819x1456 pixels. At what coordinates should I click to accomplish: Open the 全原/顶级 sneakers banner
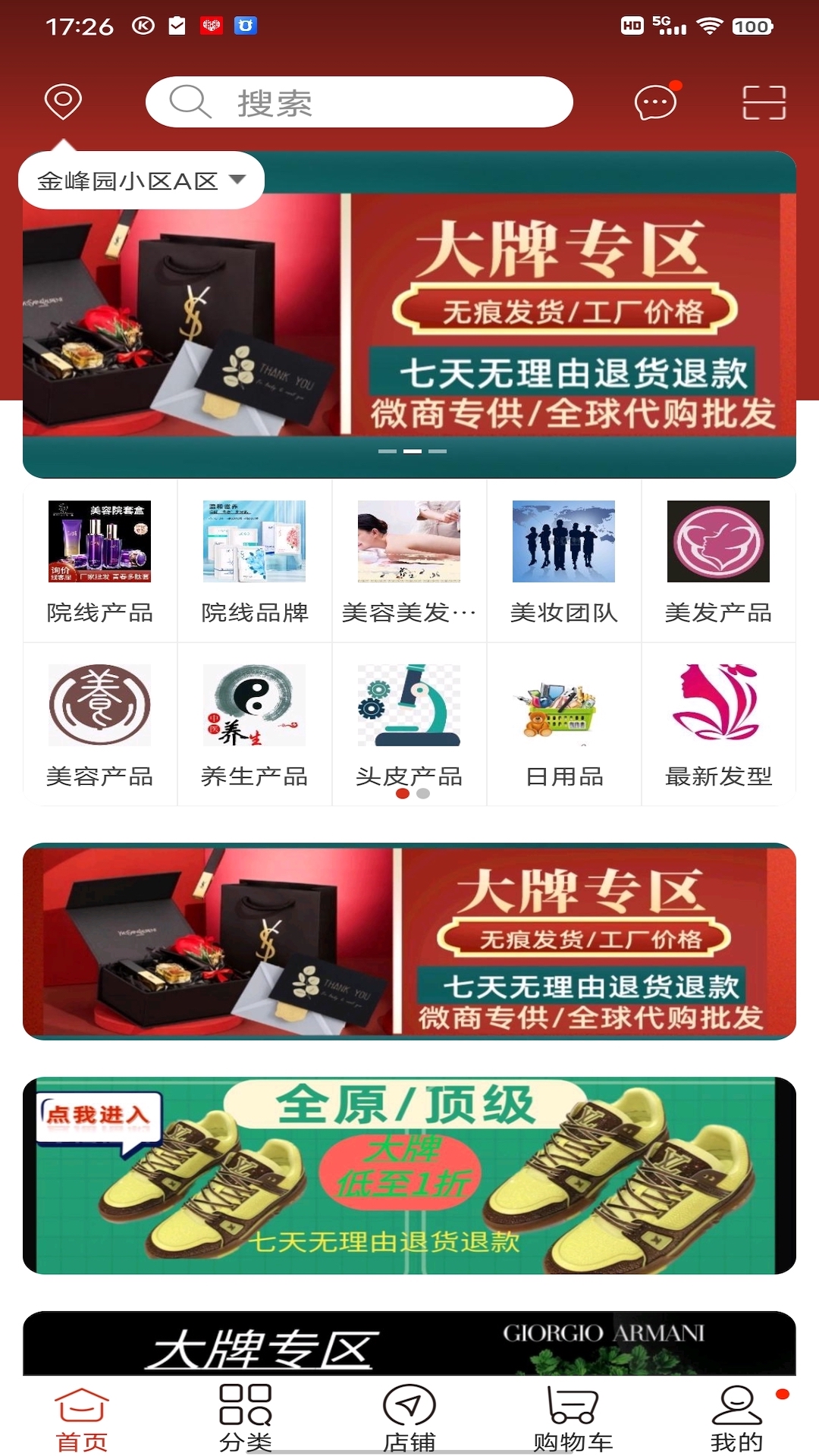pyautogui.click(x=409, y=1175)
